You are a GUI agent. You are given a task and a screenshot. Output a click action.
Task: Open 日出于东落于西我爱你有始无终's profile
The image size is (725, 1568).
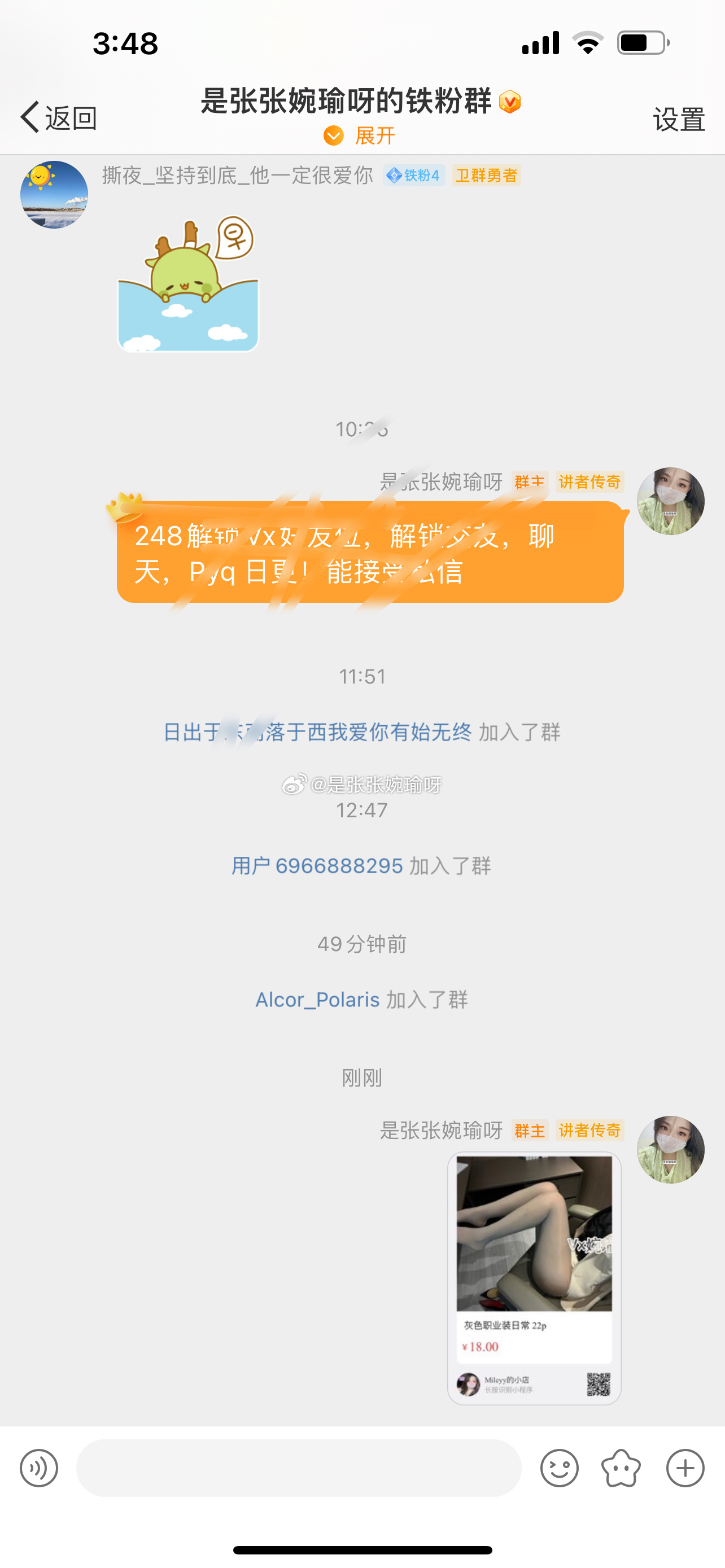(x=317, y=732)
